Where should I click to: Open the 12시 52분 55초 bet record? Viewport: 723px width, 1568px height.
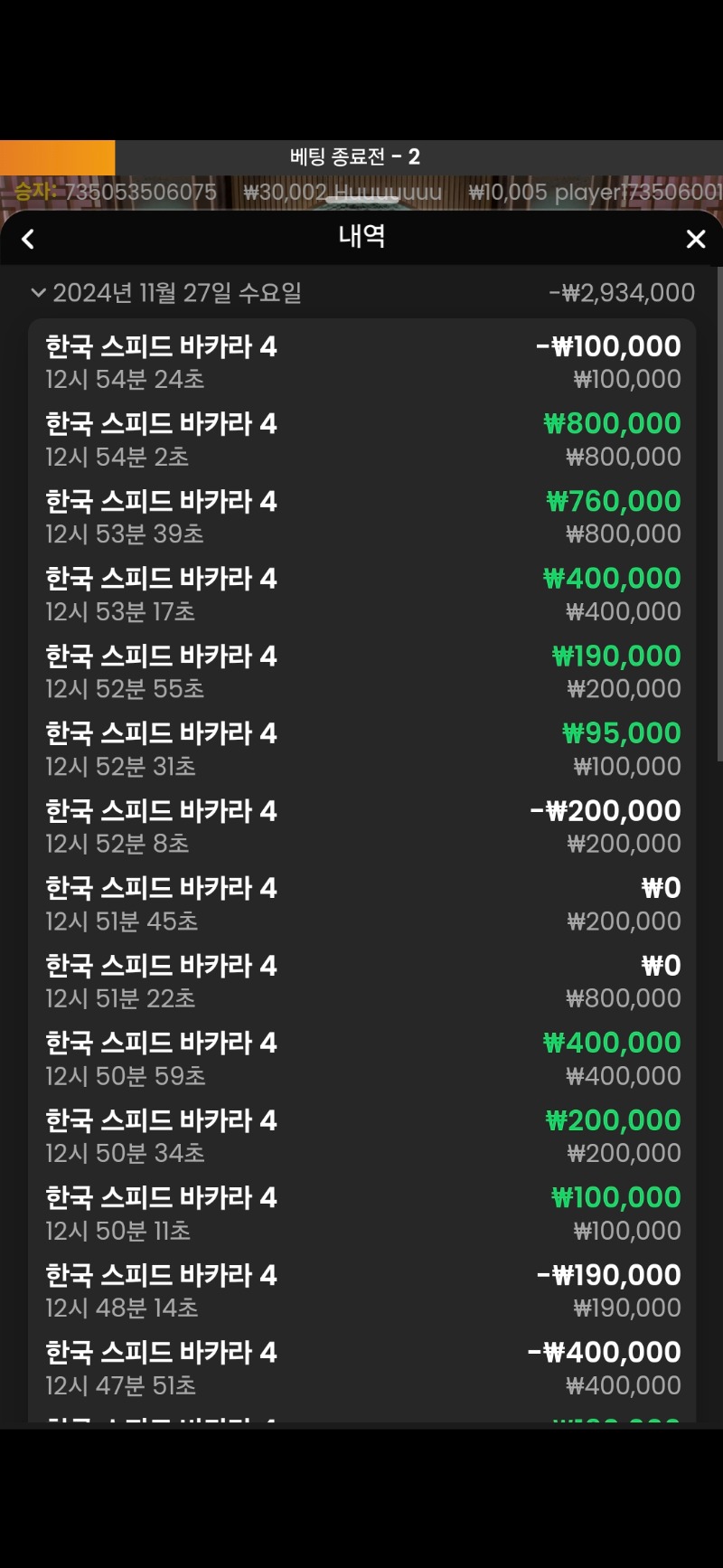pyautogui.click(x=361, y=672)
